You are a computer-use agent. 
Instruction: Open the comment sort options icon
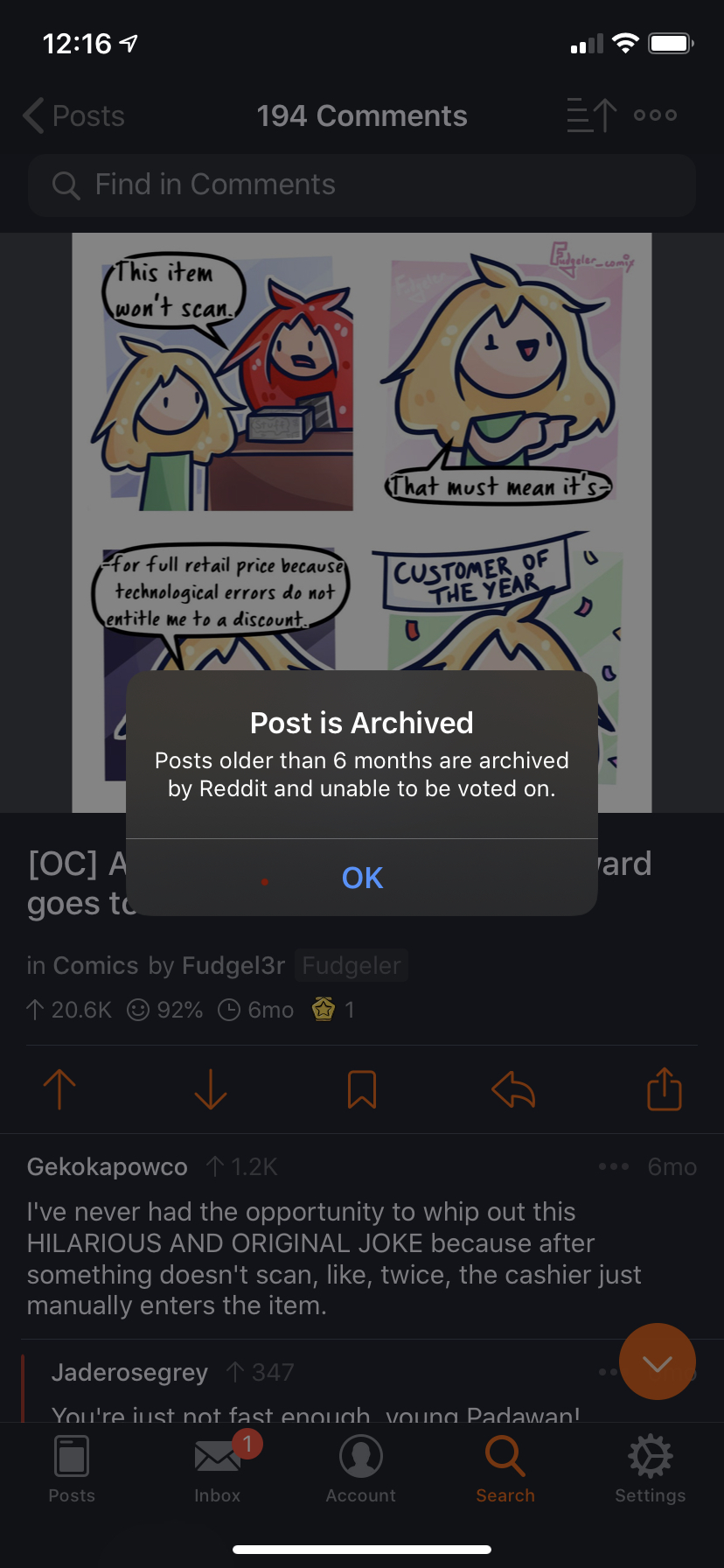click(x=590, y=115)
